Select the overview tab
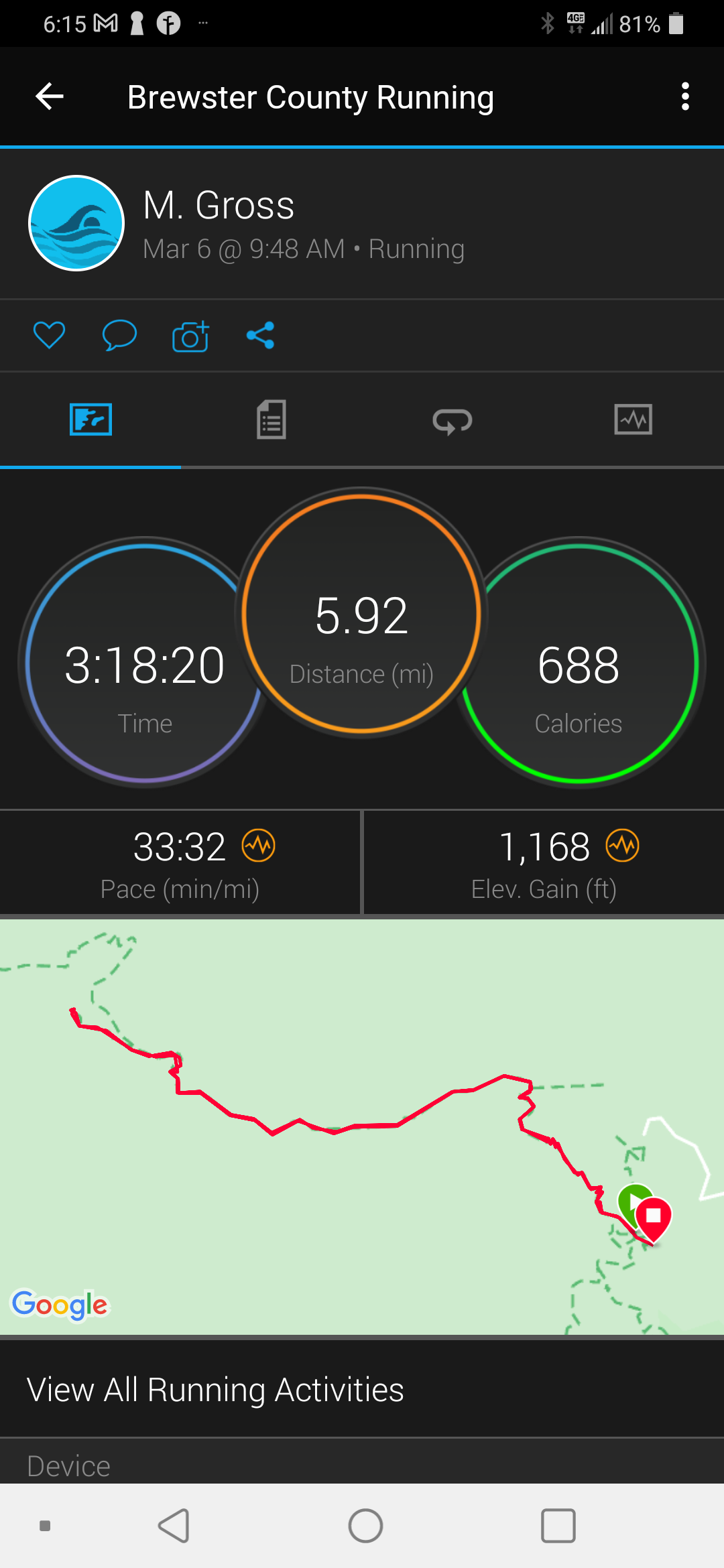Image resolution: width=724 pixels, height=1568 pixels. (90, 420)
